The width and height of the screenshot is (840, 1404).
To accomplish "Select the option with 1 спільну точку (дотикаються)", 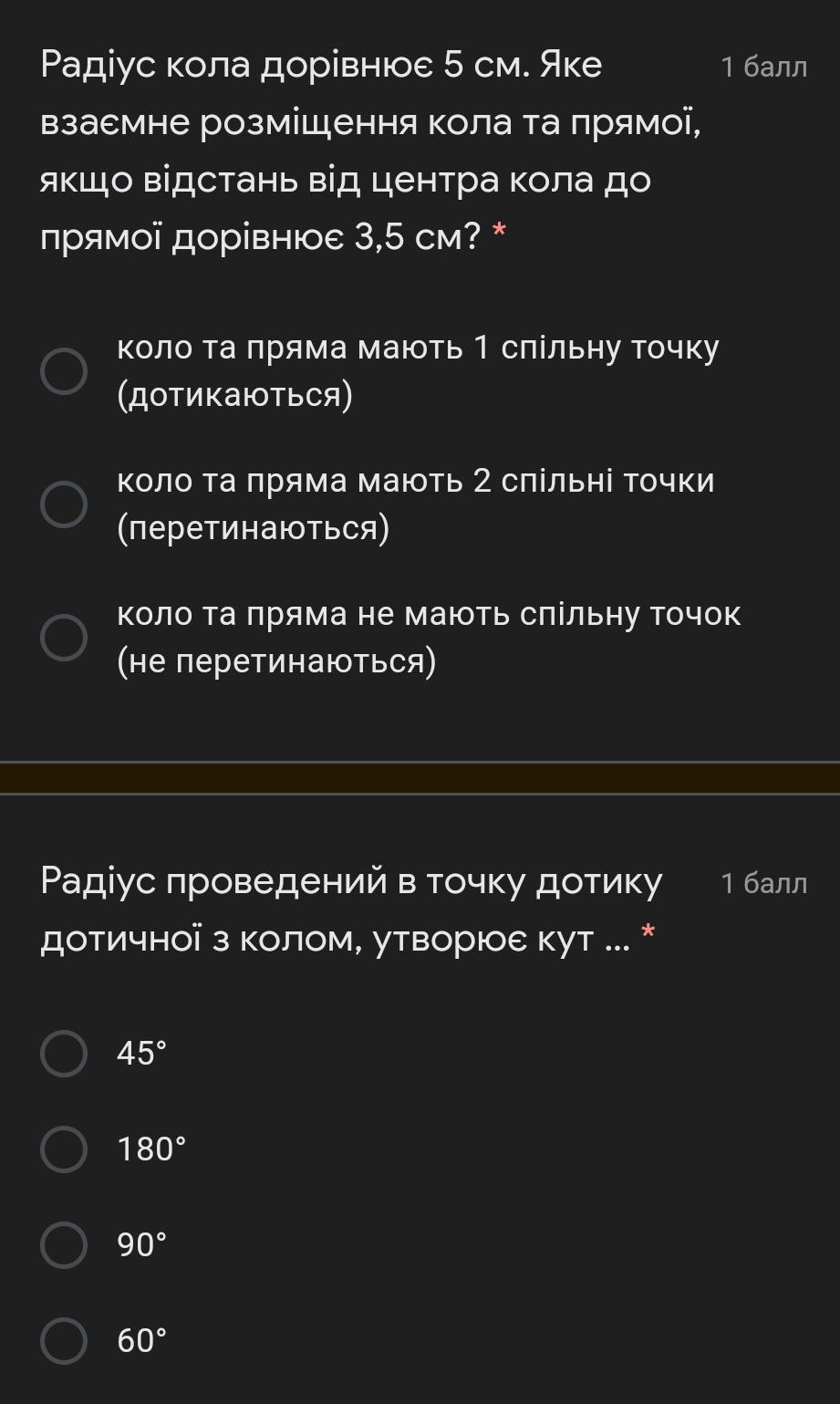I will (x=64, y=372).
